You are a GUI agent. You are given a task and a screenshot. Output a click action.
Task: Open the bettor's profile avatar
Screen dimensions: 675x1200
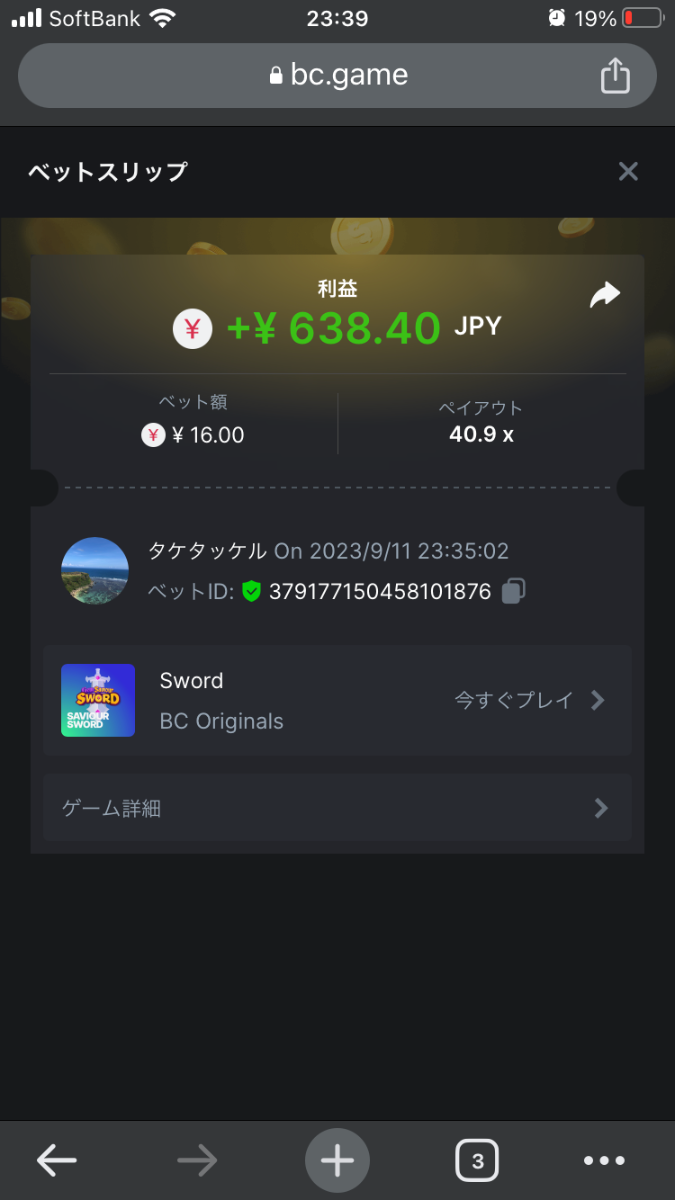click(95, 570)
